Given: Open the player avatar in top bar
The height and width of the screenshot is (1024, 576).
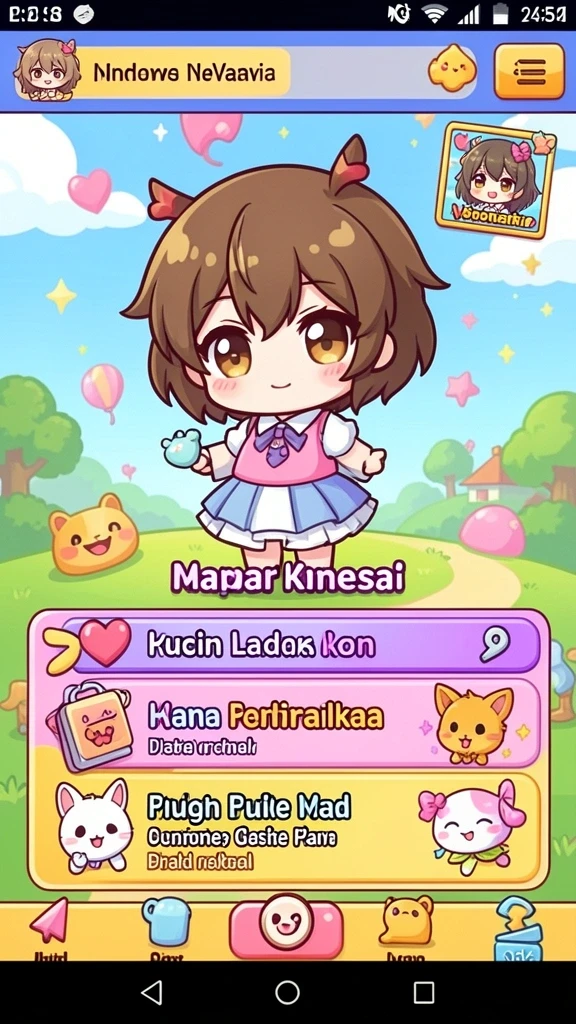Looking at the screenshot, I should [47, 71].
